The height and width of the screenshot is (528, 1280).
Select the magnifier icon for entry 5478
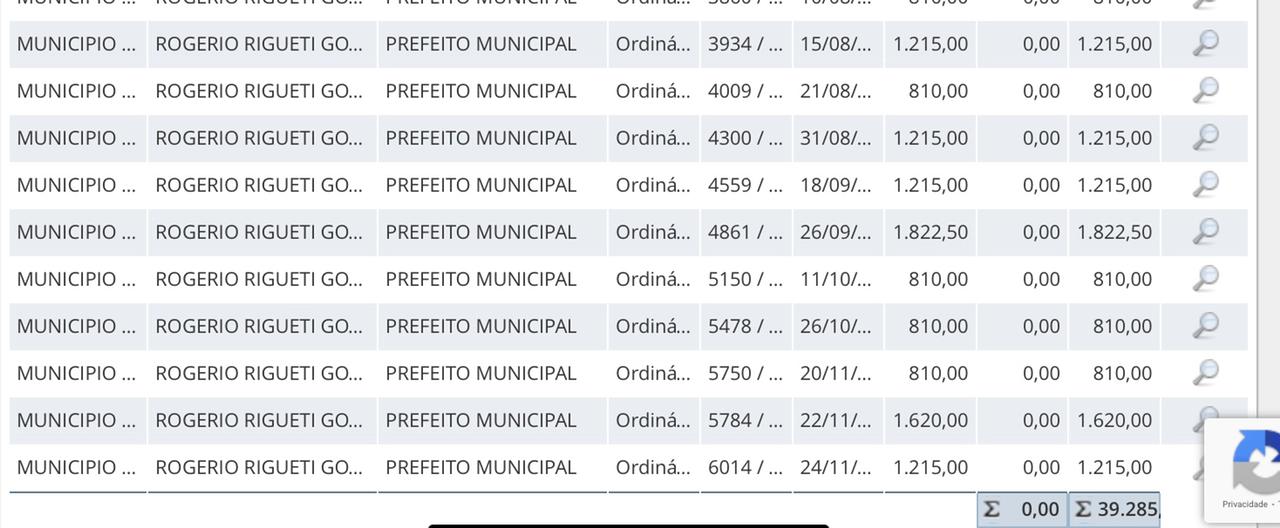pyautogui.click(x=1205, y=325)
